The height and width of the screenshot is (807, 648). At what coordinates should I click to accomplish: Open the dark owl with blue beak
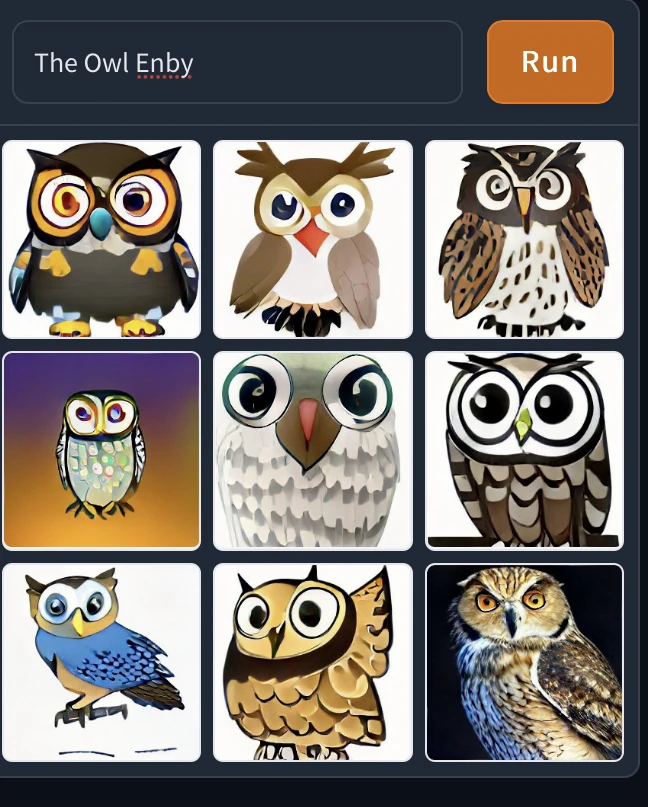[101, 239]
